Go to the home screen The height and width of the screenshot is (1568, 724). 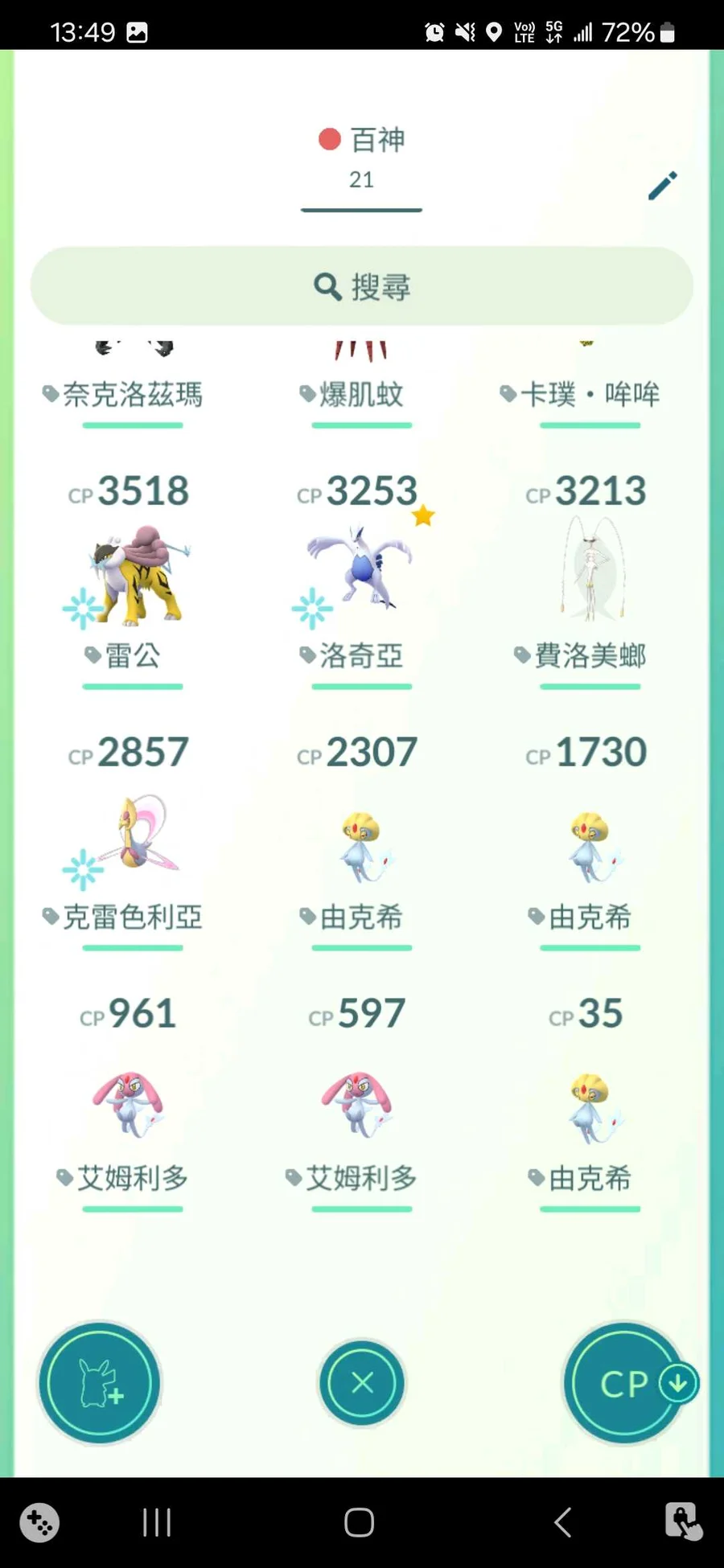coord(359,1522)
